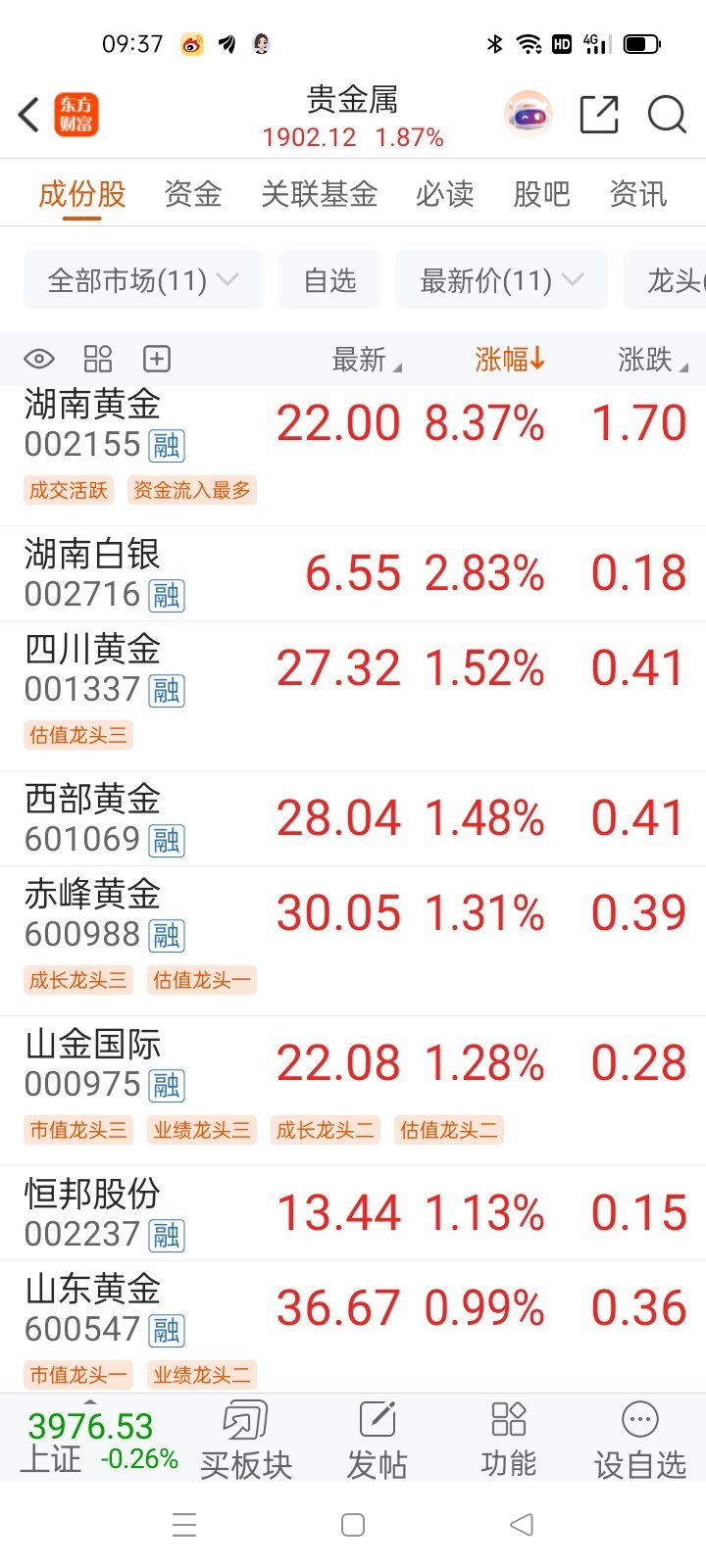Viewport: 706px width, 1568px height.
Task: Open the search magnifier
Action: (x=667, y=115)
